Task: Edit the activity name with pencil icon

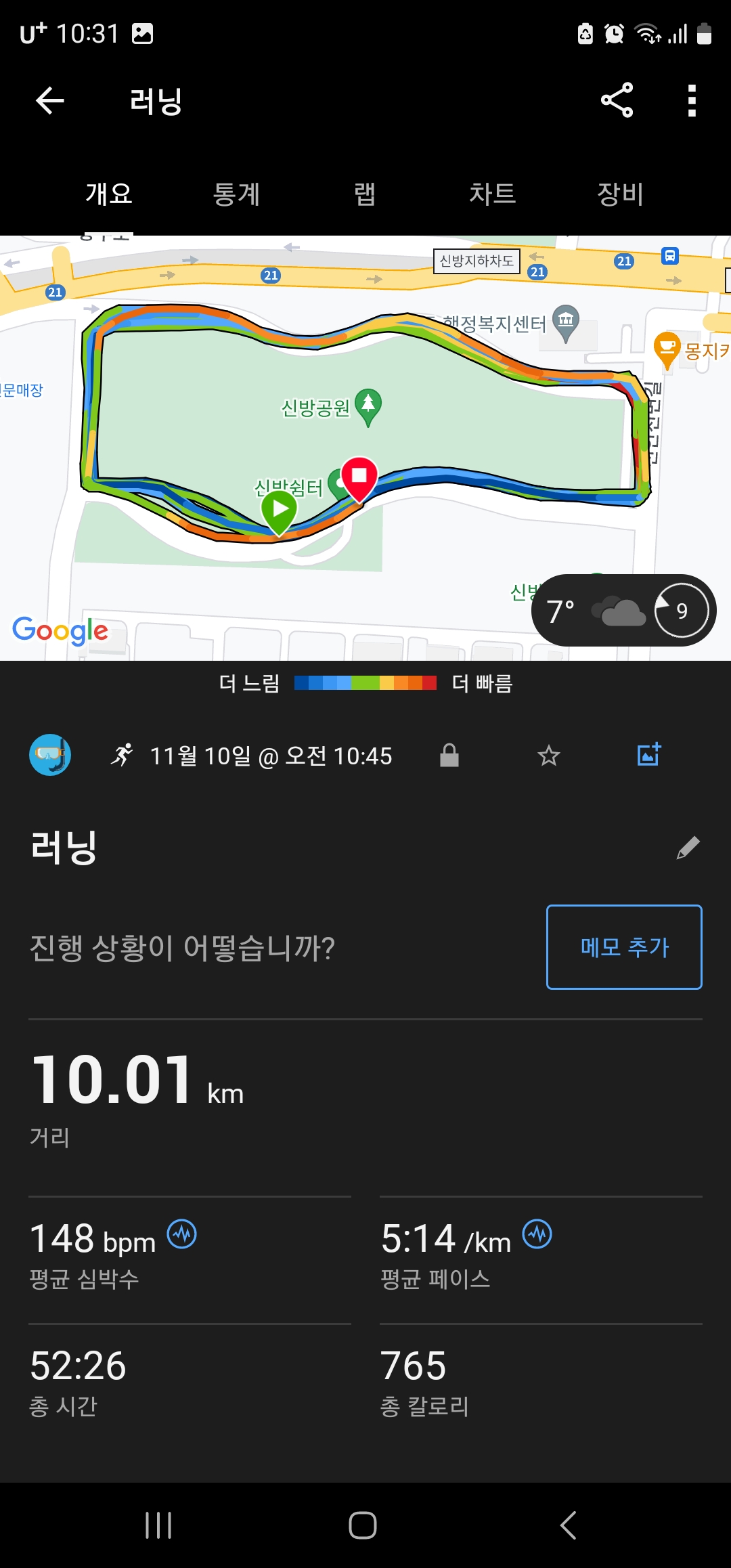Action: (x=688, y=848)
